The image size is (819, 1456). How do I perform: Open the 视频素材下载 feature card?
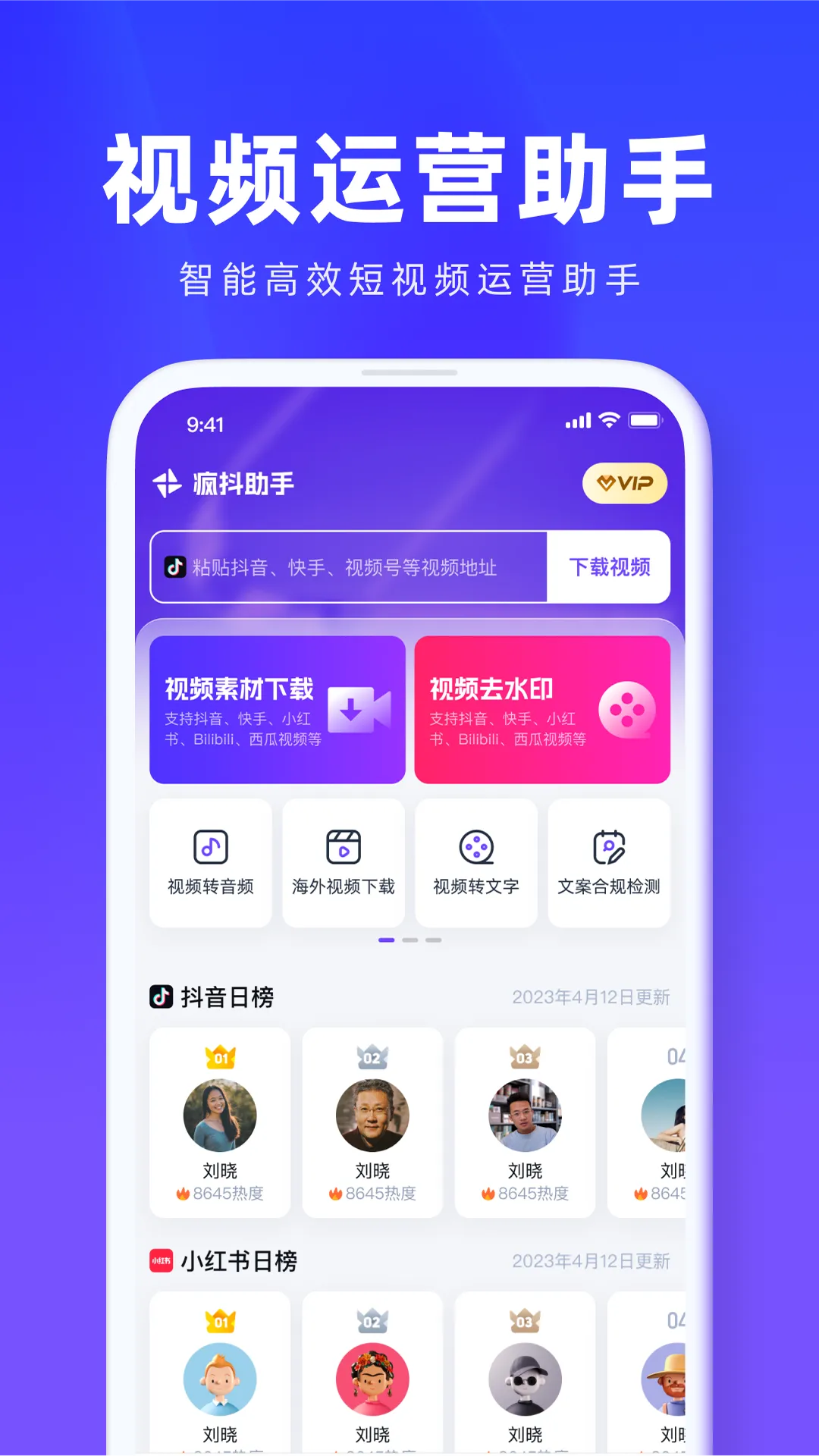[277, 709]
